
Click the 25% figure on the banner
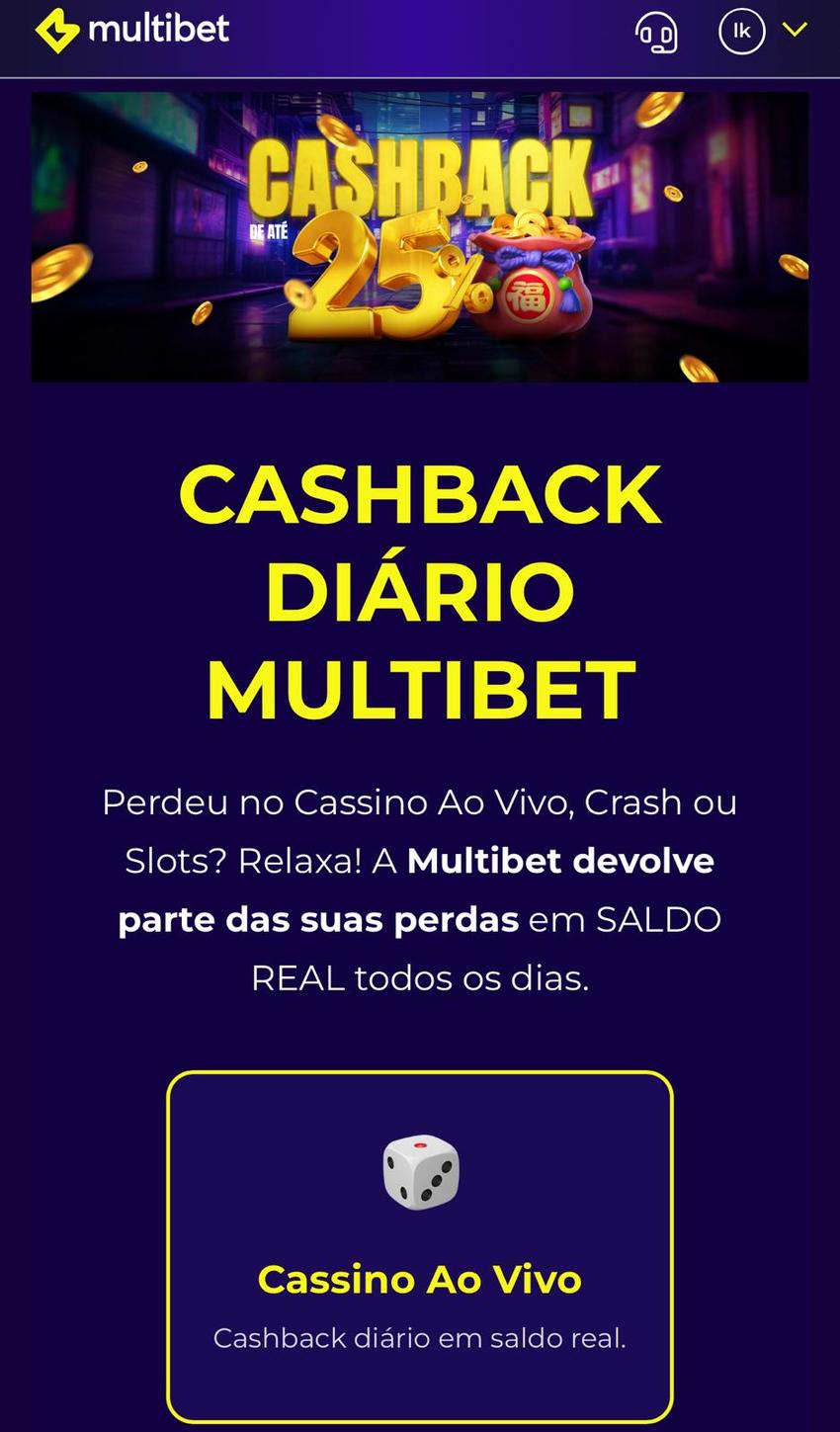point(390,285)
